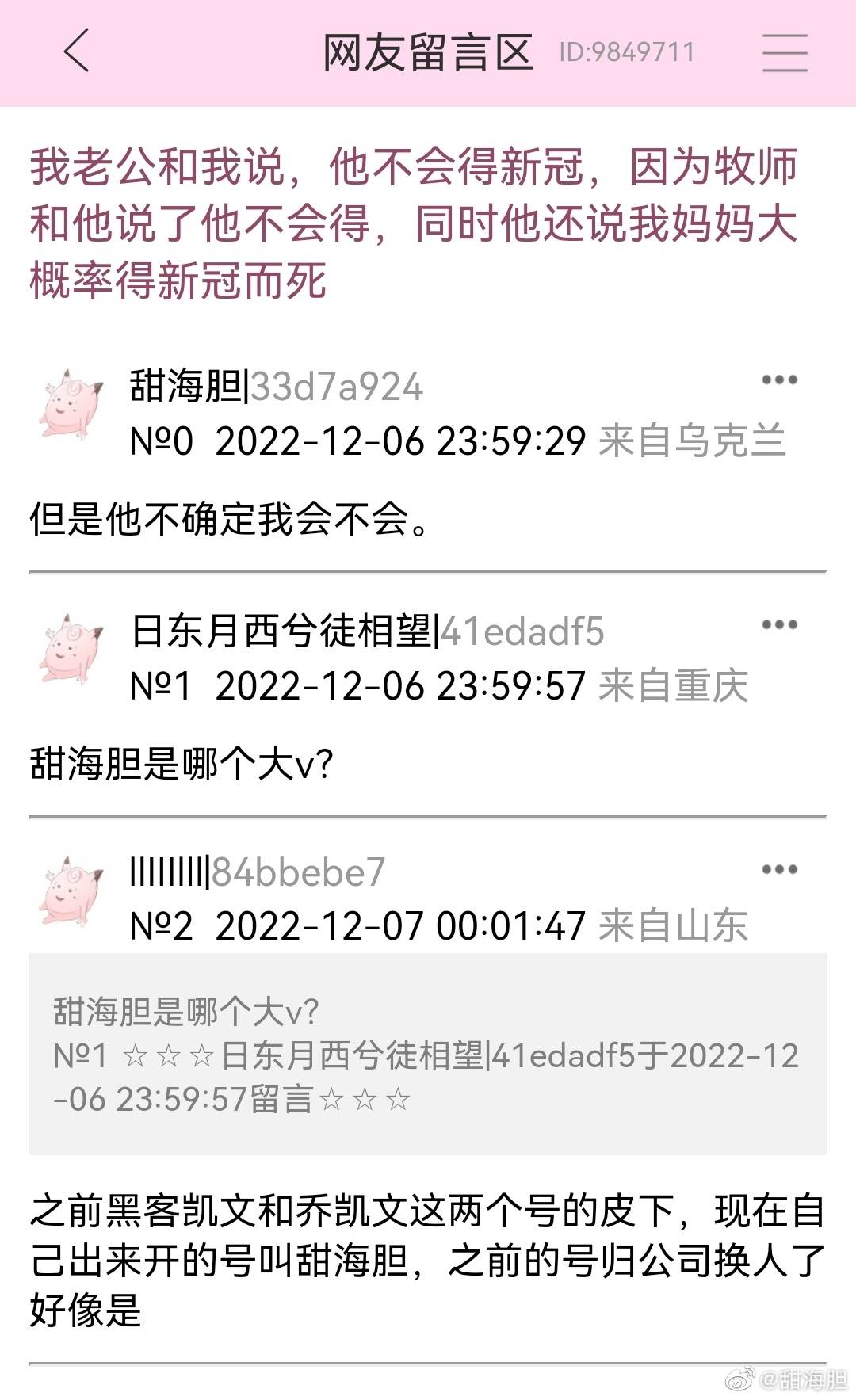Screen dimensions: 856x1400
Task: Go back using the top-left arrow
Action: (77, 51)
